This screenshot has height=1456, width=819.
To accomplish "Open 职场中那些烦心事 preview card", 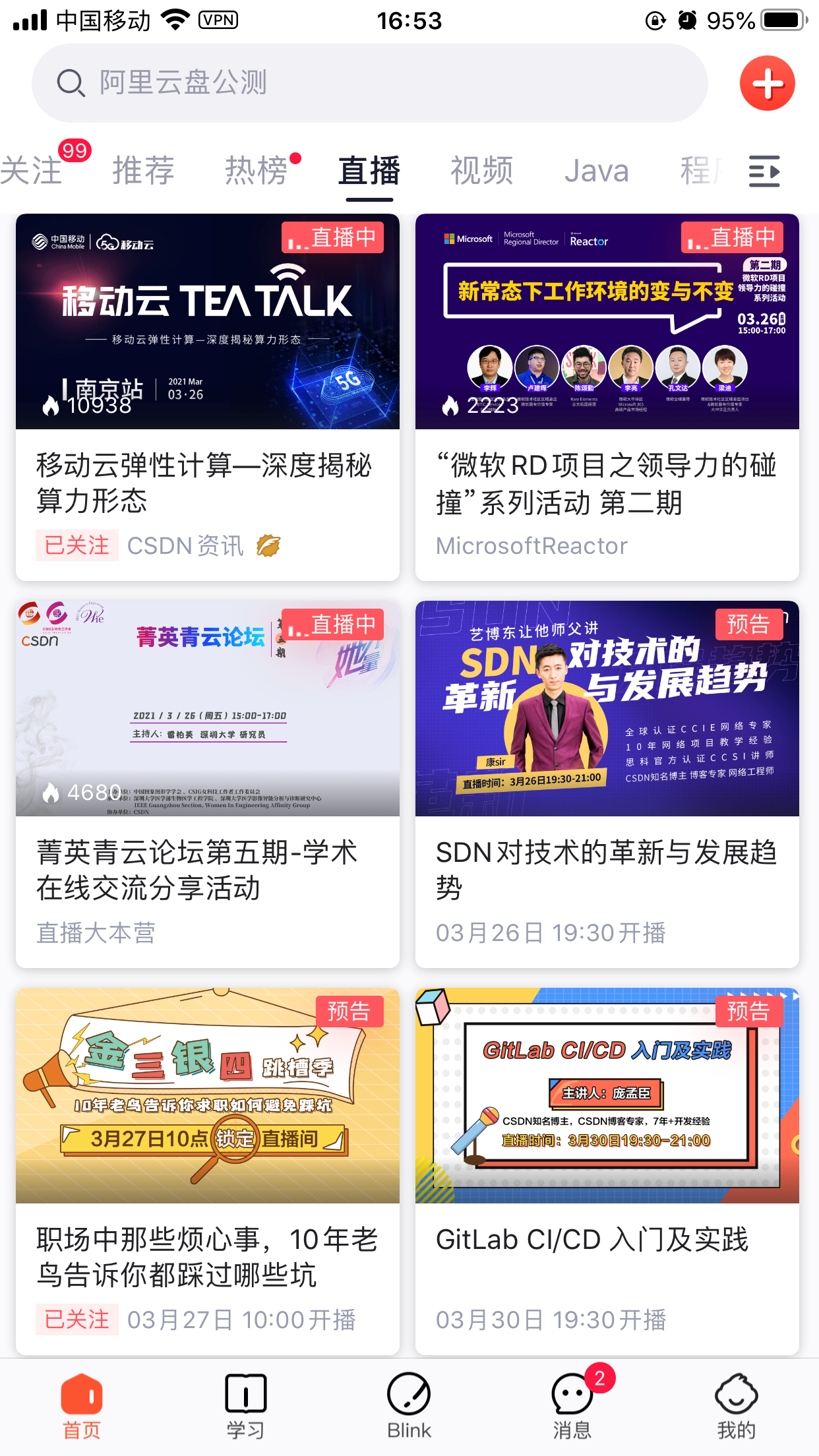I will tap(207, 1170).
